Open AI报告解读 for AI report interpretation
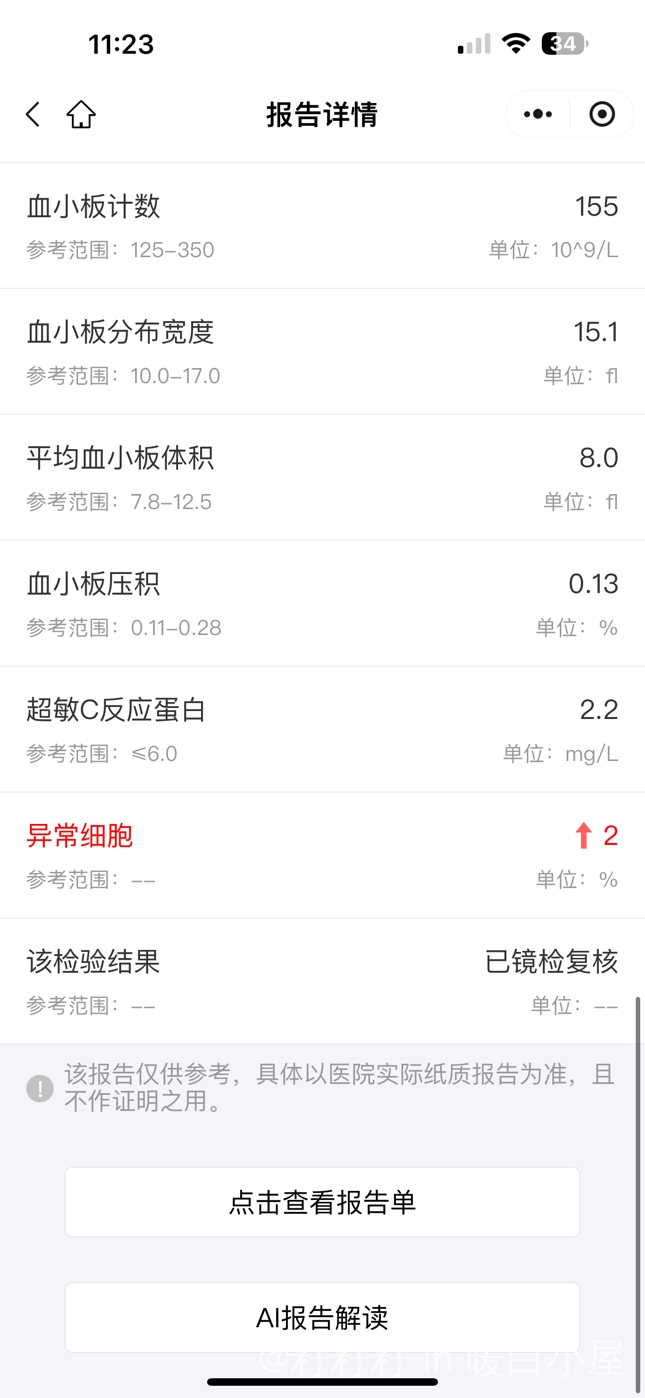The height and width of the screenshot is (1398, 645). coord(322,1318)
